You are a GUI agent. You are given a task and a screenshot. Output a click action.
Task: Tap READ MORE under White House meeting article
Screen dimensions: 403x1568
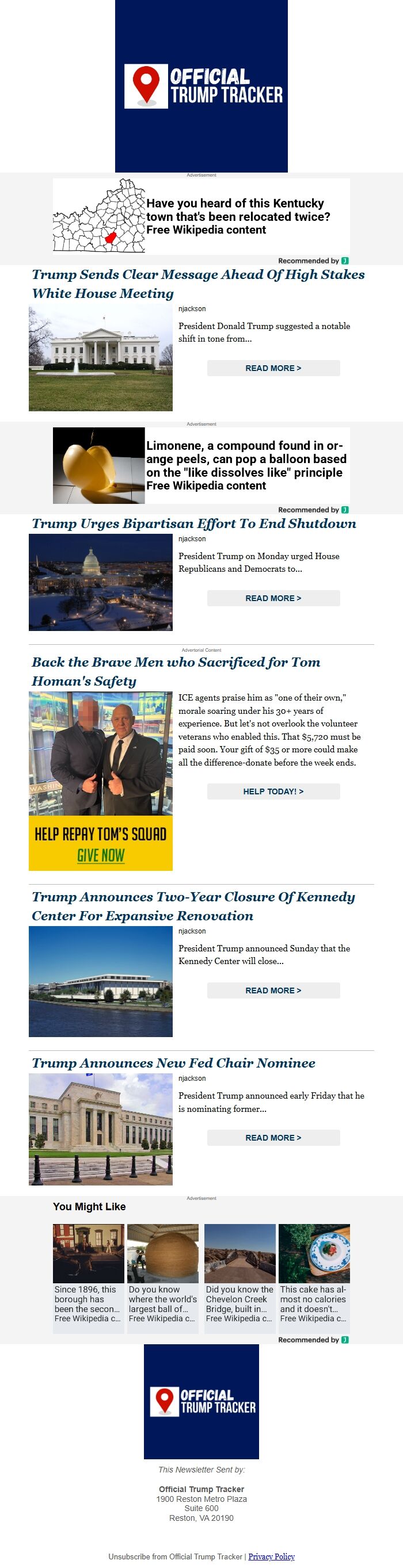coord(273,368)
